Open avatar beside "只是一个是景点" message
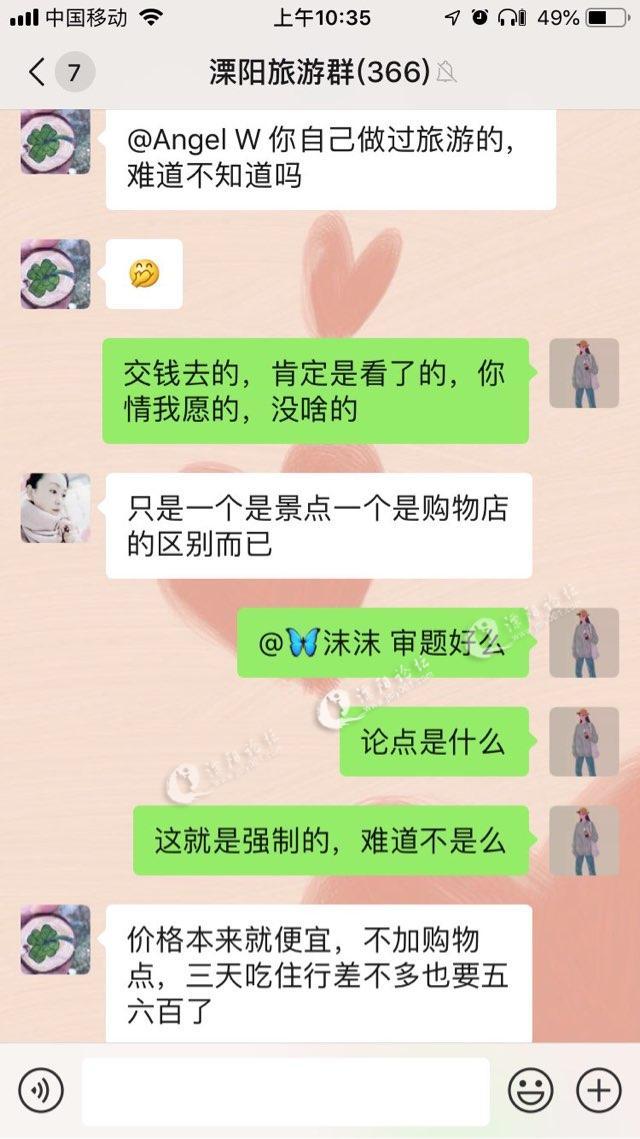This screenshot has height=1139, width=640. 56,508
